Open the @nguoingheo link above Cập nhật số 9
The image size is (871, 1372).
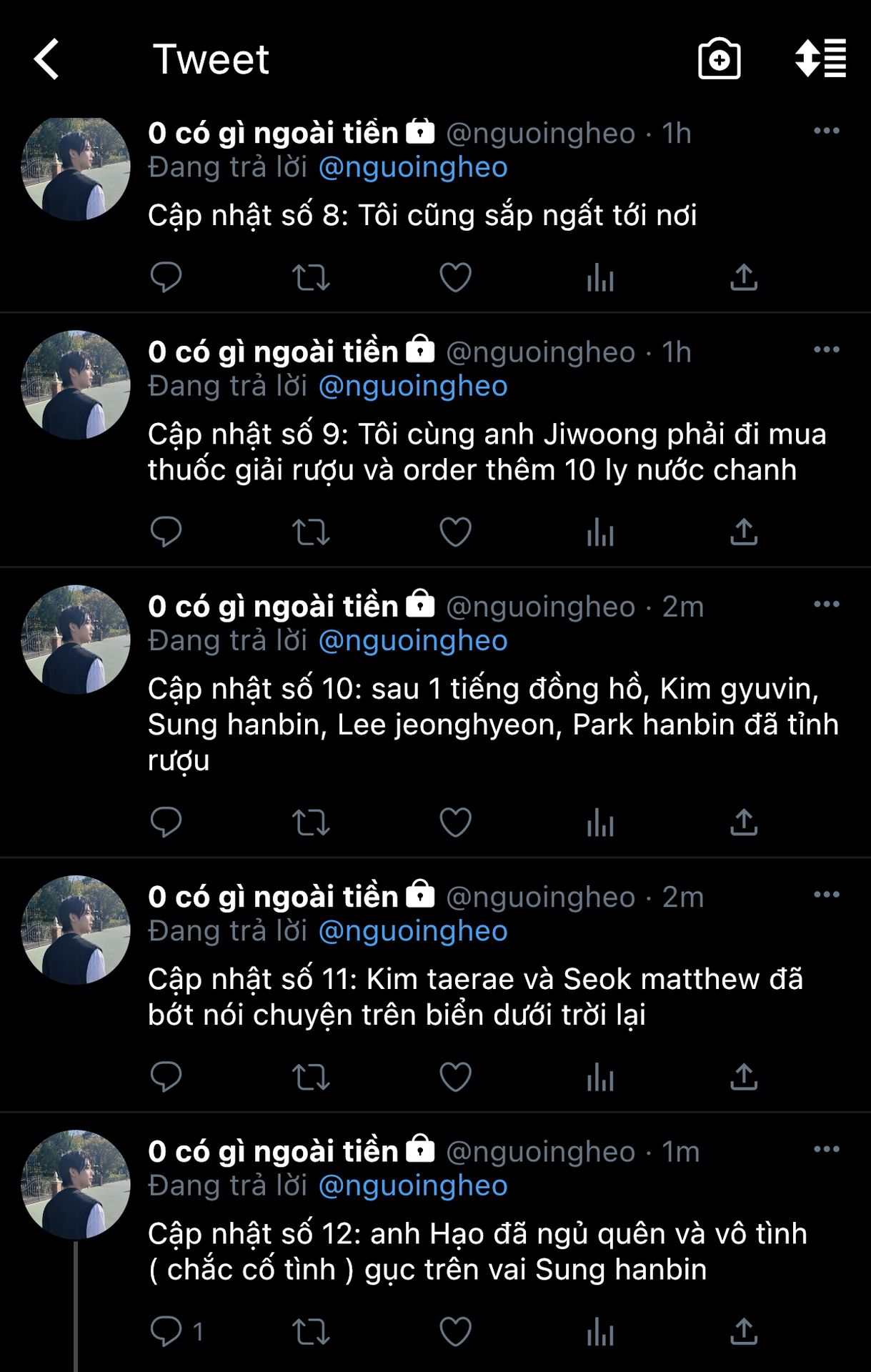[x=413, y=386]
